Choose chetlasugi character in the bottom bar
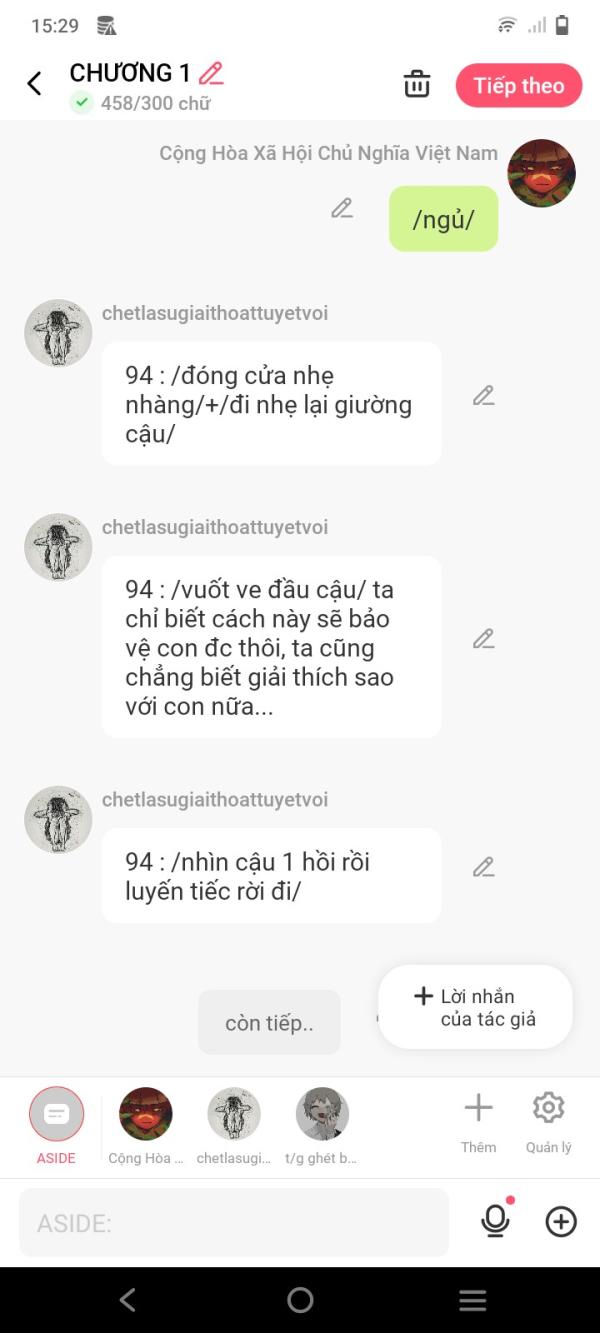 [234, 1126]
